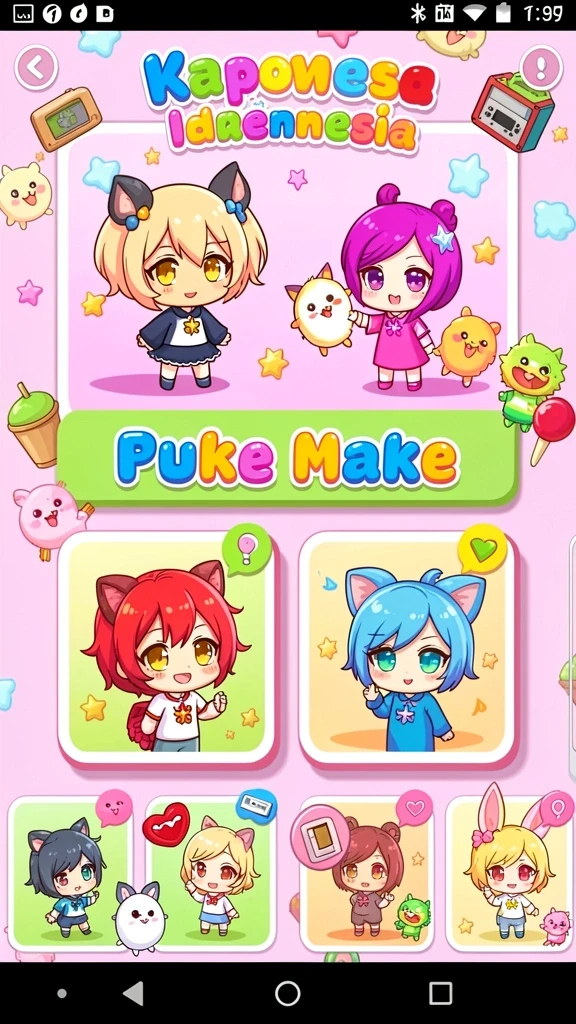This screenshot has height=1024, width=576.
Task: Open the black-haired character tile
Action: coord(71,873)
